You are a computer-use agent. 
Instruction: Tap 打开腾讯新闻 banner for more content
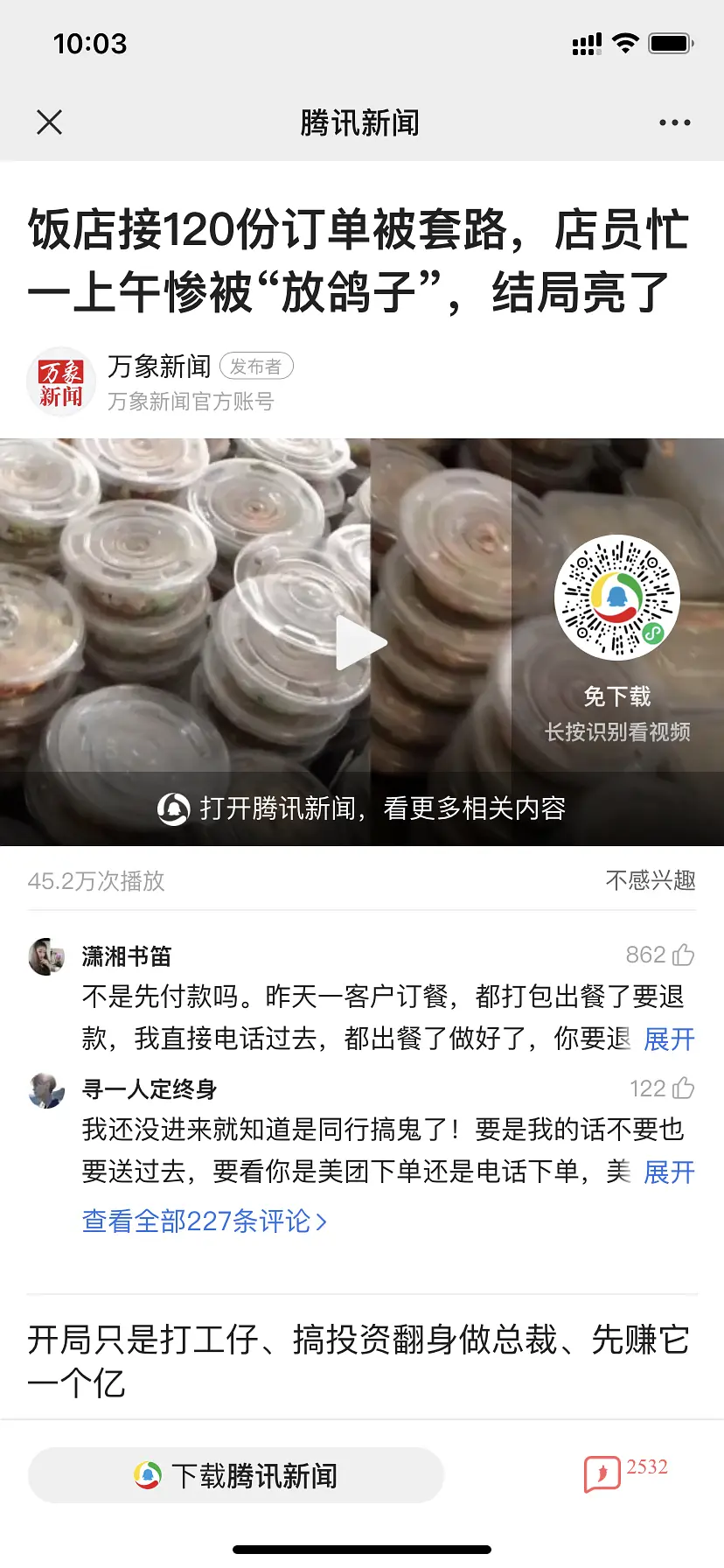(361, 808)
